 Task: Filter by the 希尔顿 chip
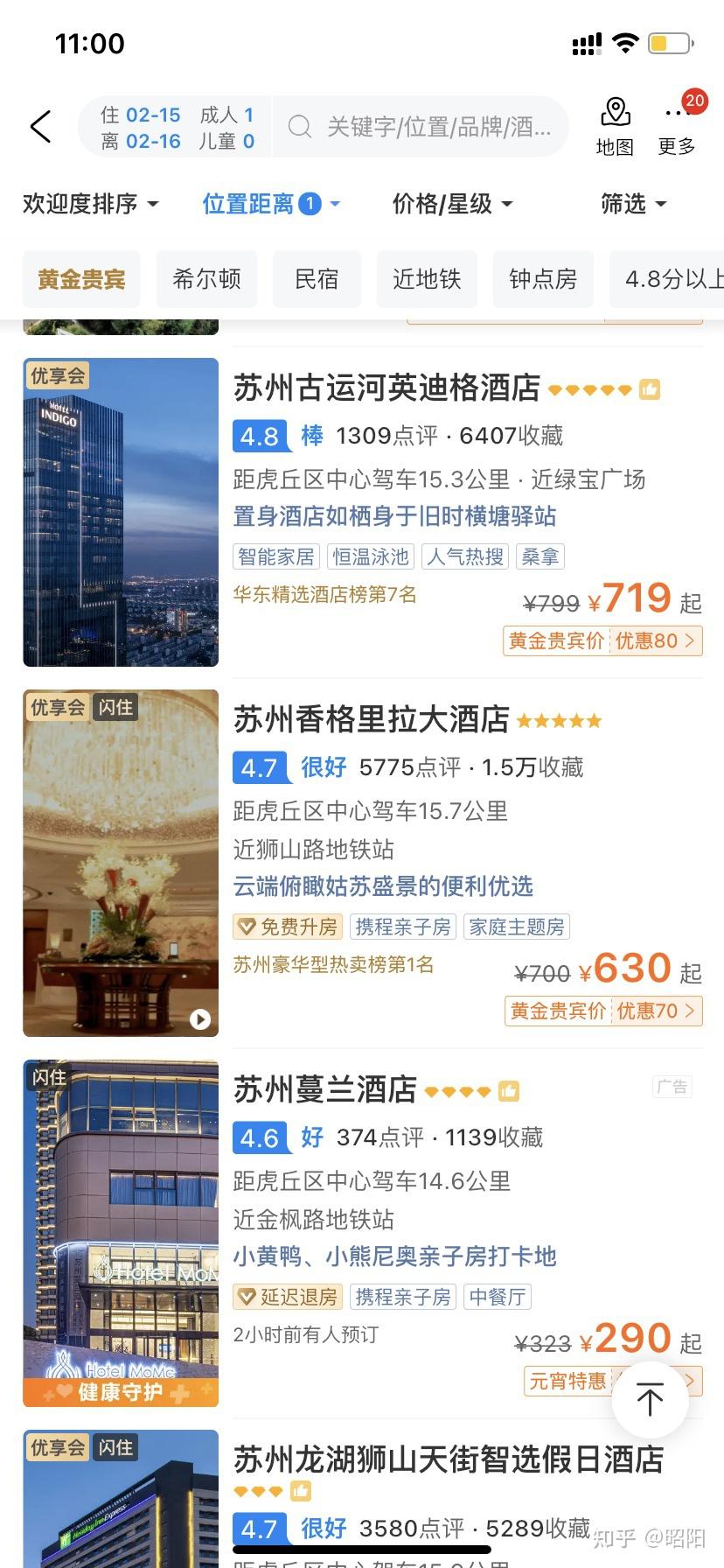(x=206, y=279)
